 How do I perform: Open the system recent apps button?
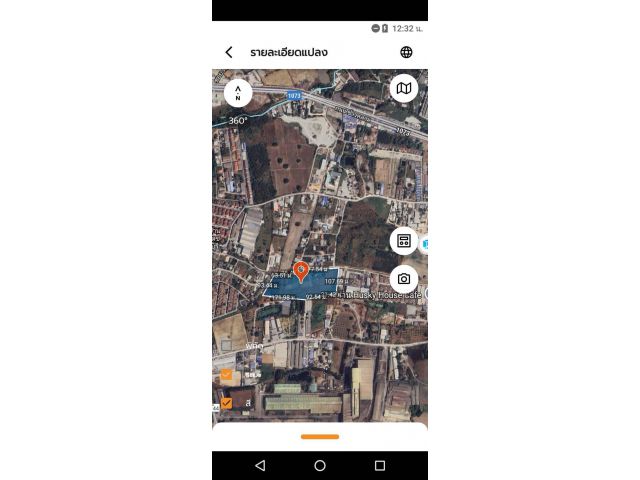click(x=380, y=466)
